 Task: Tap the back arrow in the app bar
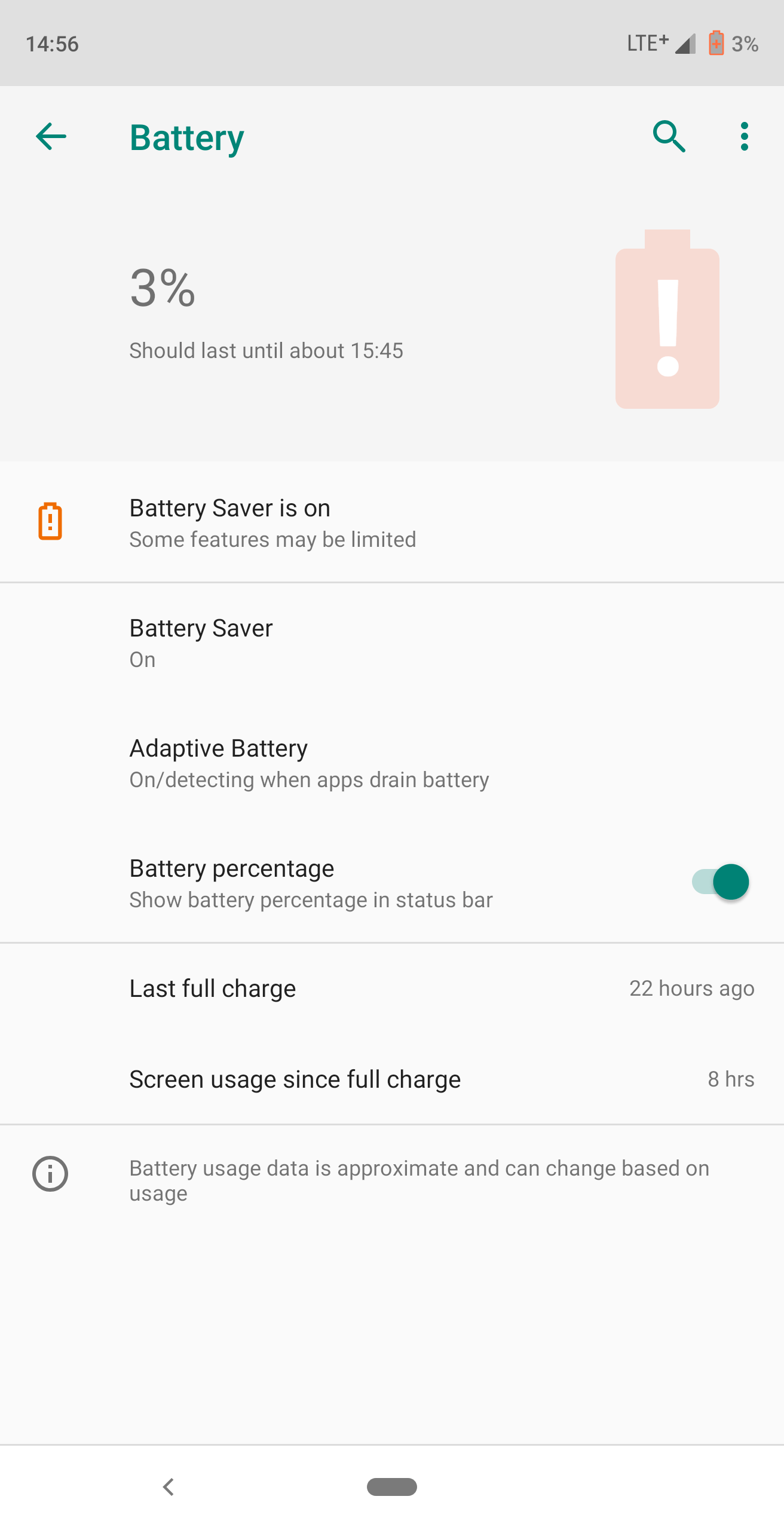tap(50, 136)
